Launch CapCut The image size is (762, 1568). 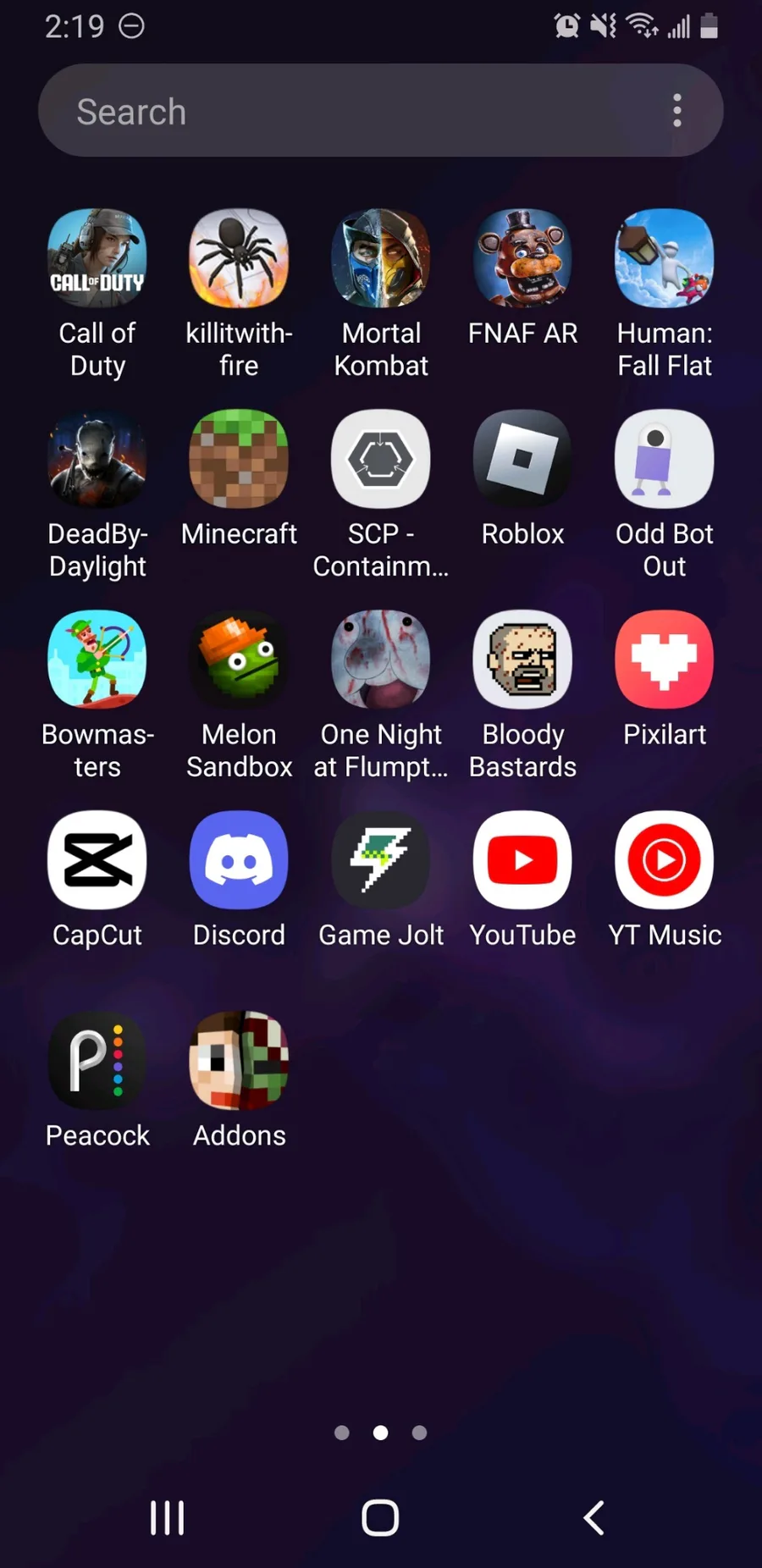(x=97, y=860)
